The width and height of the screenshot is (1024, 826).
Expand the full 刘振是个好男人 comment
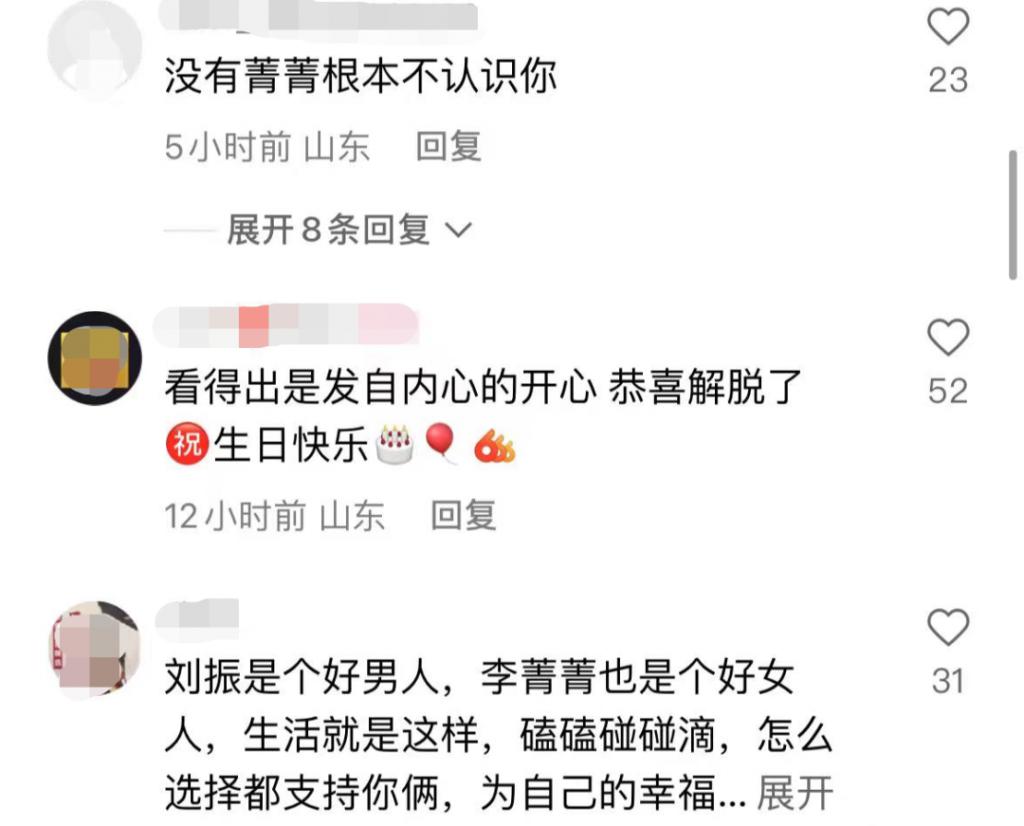[x=795, y=794]
